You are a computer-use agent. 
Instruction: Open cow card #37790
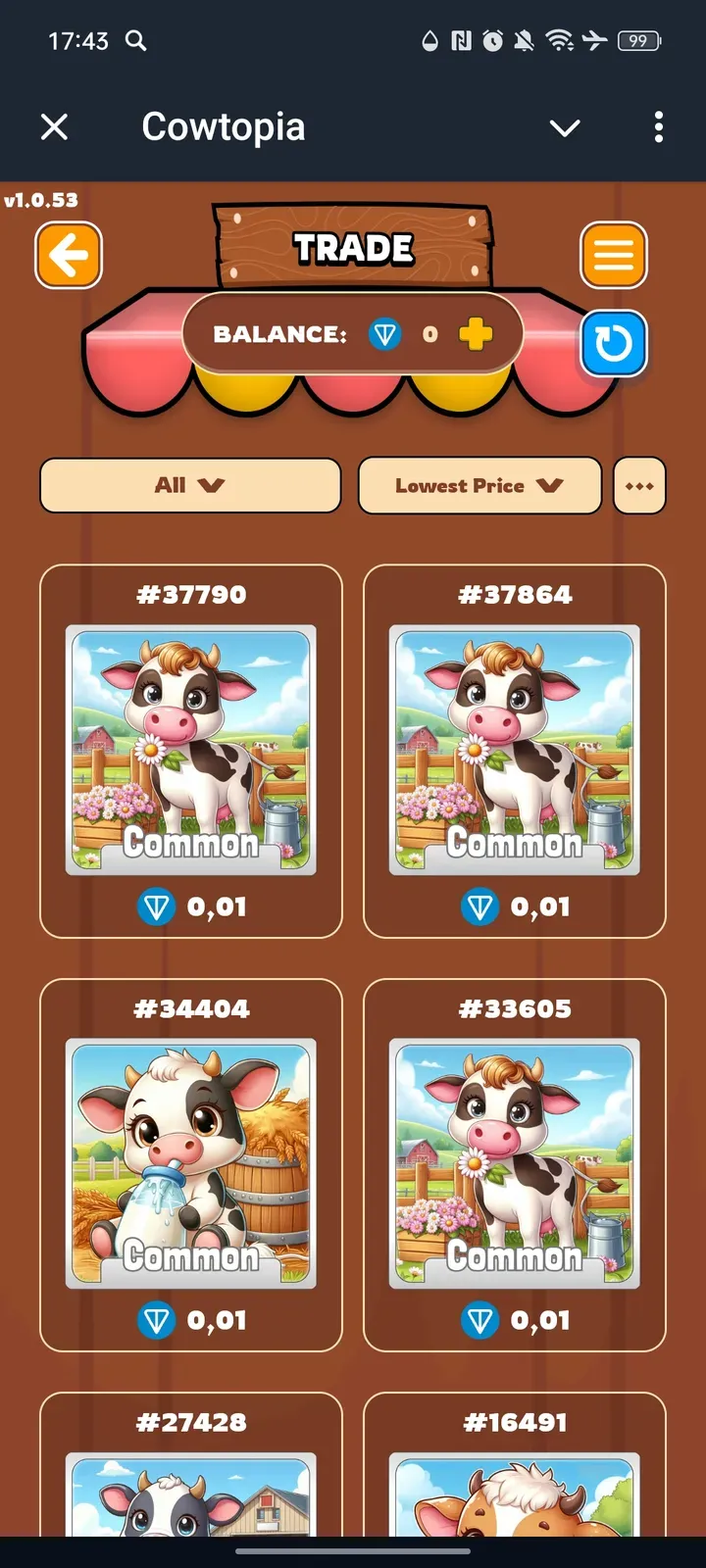tap(191, 751)
